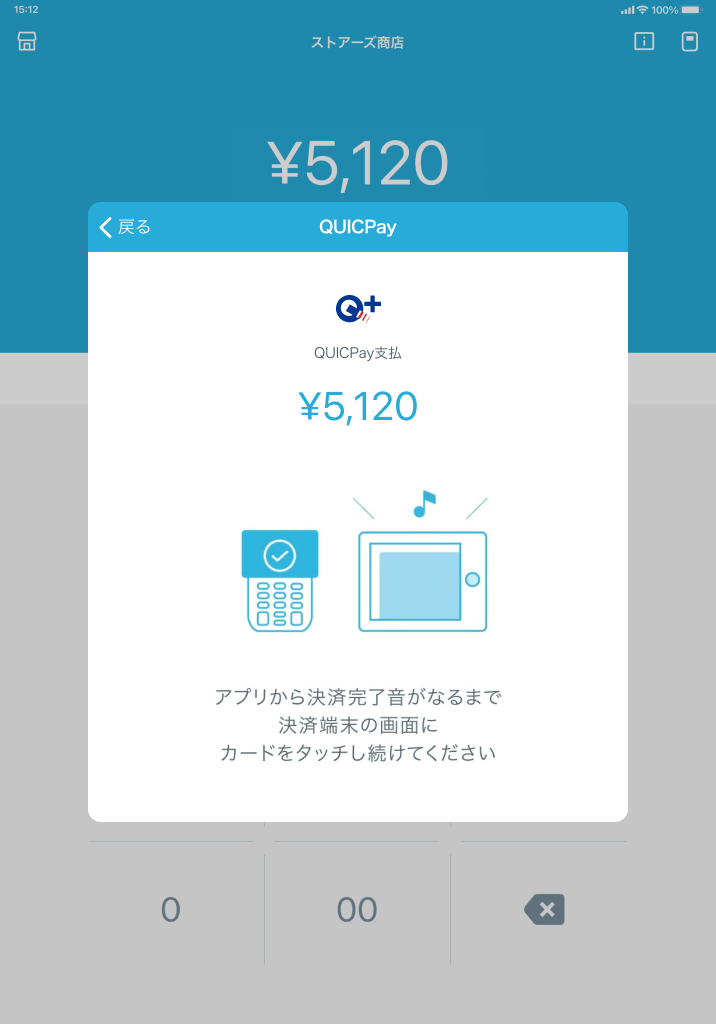Delete last digit with backspace key
This screenshot has height=1024, width=716.
tap(544, 909)
